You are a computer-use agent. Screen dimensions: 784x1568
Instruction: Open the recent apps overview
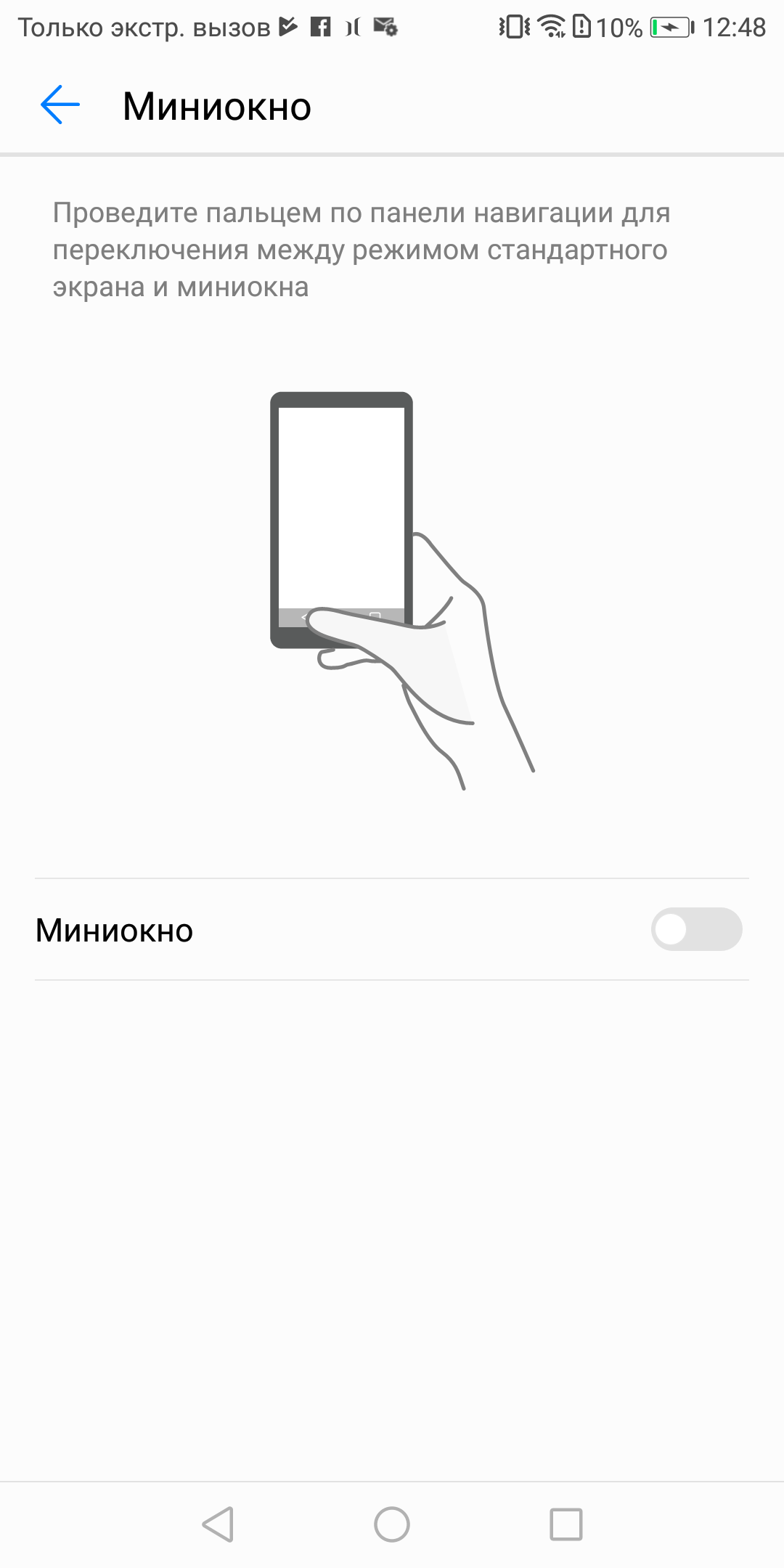[x=565, y=1524]
